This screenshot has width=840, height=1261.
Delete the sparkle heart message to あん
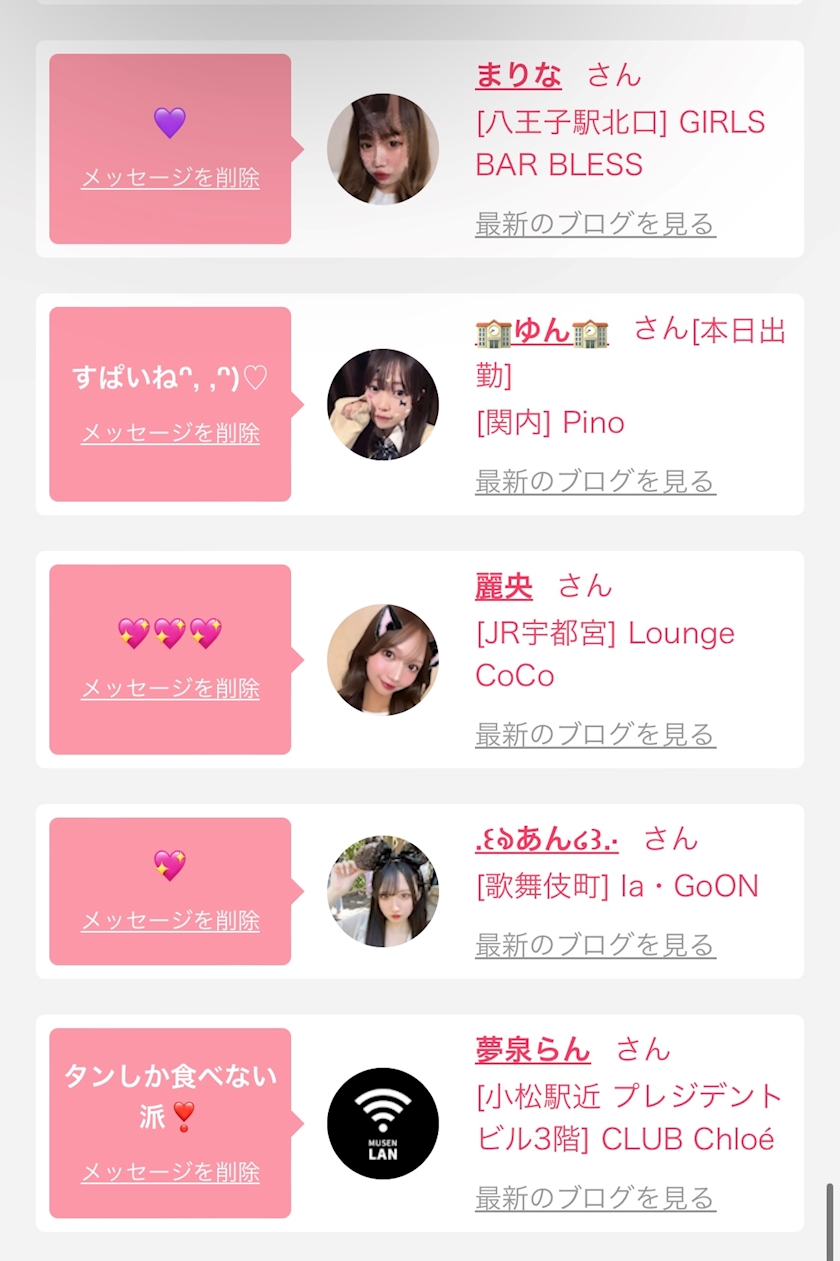(x=170, y=920)
